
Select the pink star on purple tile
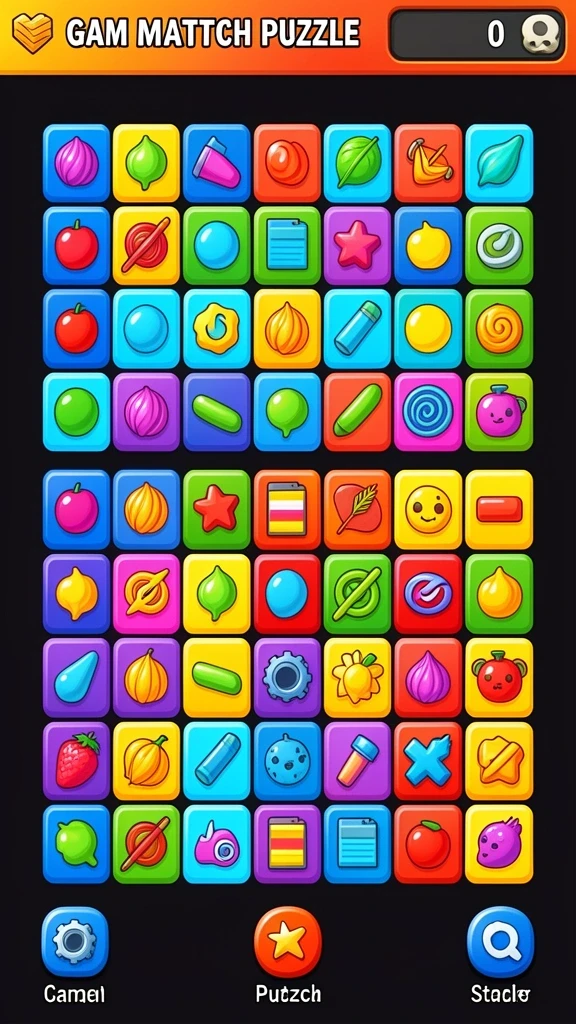coord(357,246)
